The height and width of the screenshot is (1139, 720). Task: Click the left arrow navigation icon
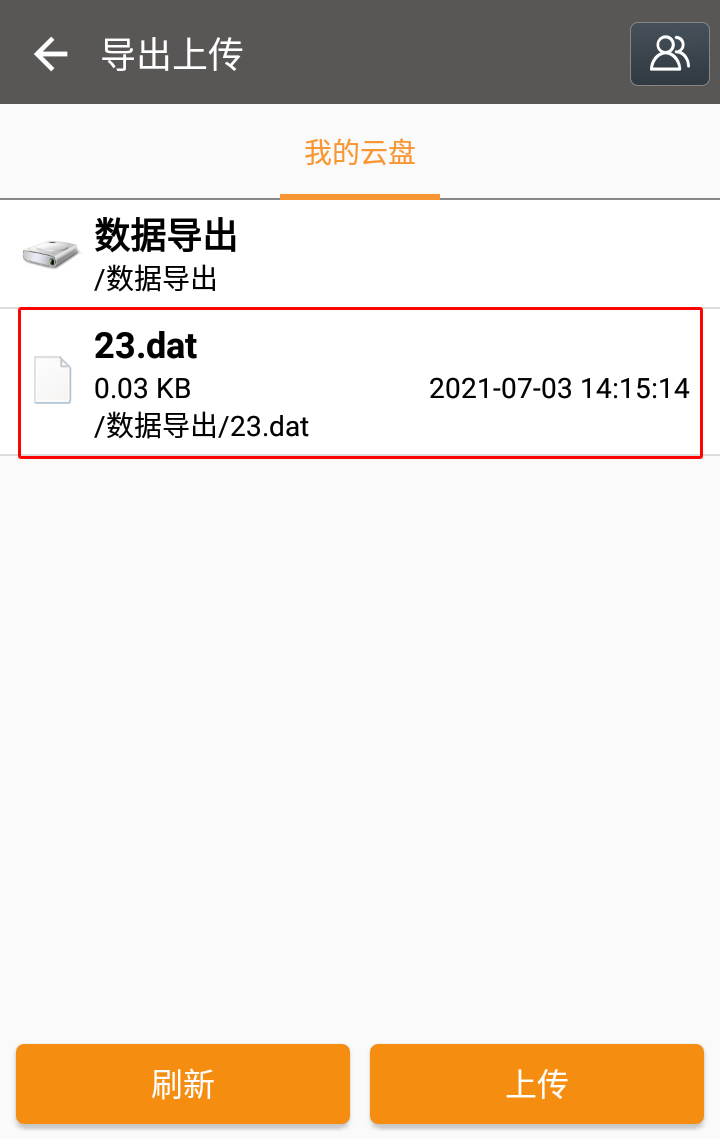tap(48, 54)
